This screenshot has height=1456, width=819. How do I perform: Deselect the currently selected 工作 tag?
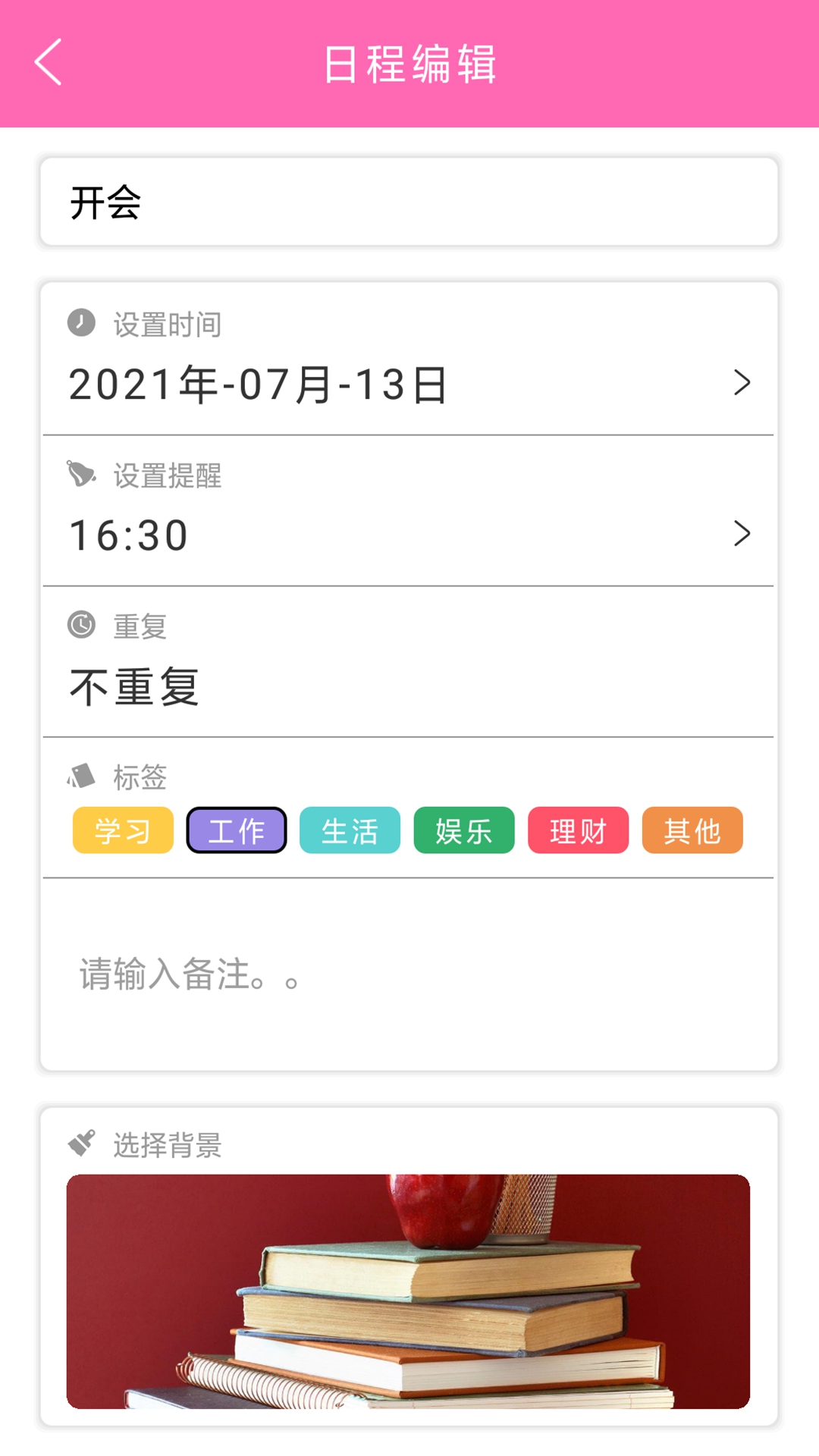[236, 831]
